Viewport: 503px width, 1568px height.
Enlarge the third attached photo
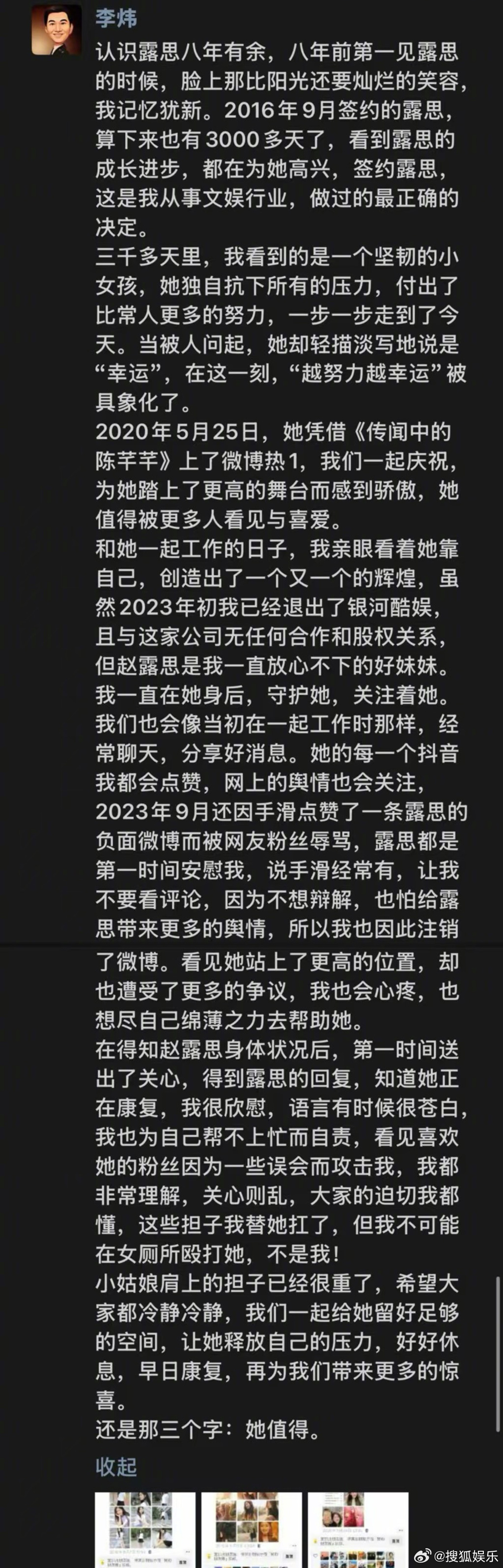point(358,1529)
